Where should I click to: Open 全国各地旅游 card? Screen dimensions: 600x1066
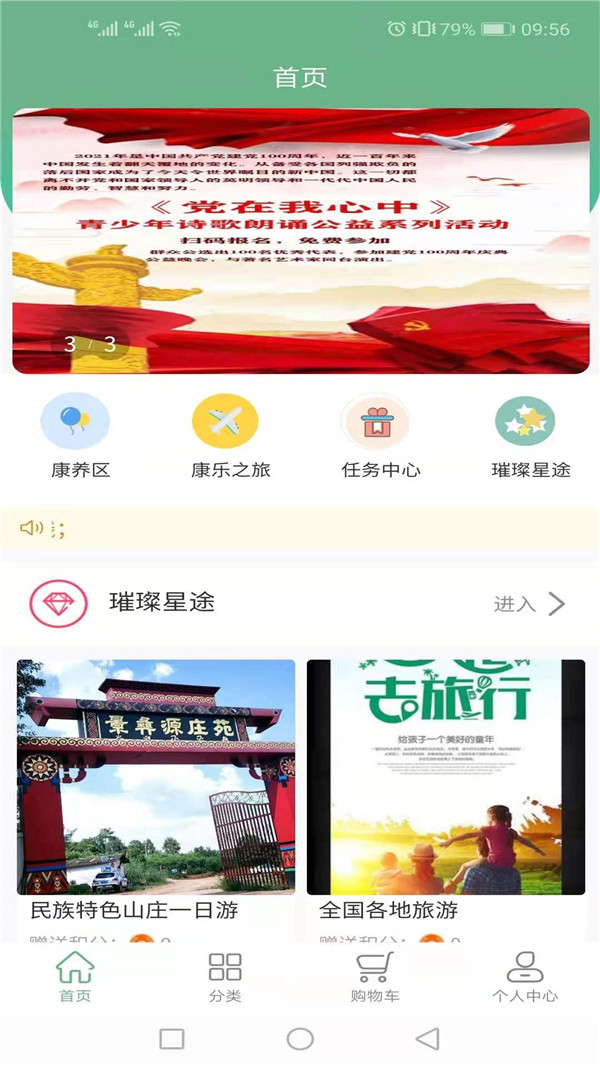coord(445,790)
